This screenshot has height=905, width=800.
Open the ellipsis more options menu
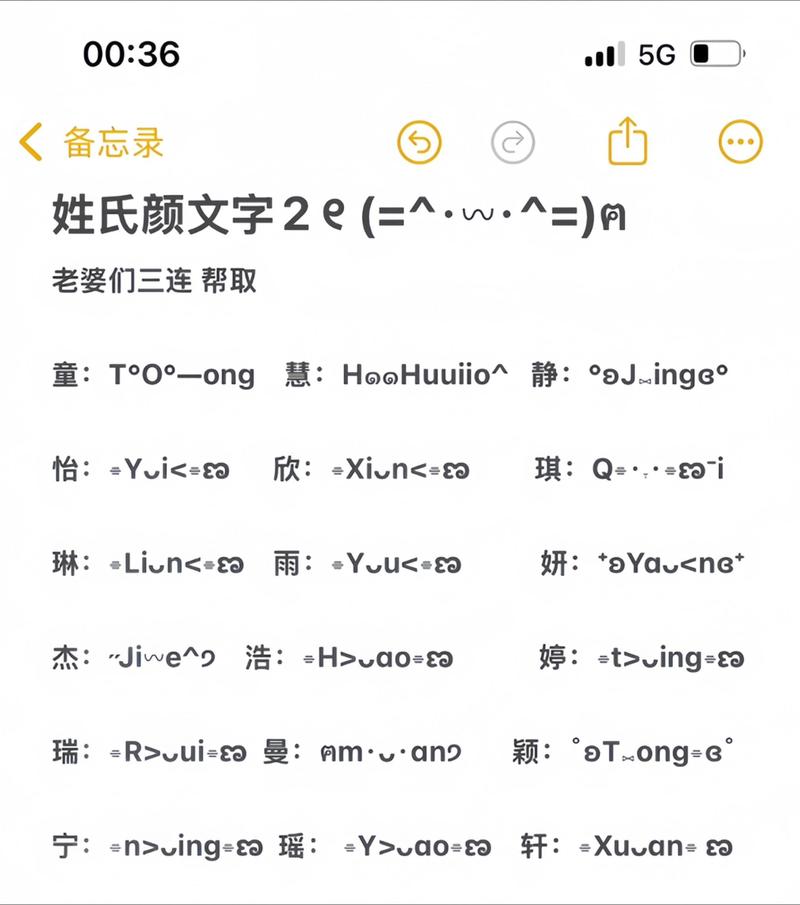(x=738, y=142)
